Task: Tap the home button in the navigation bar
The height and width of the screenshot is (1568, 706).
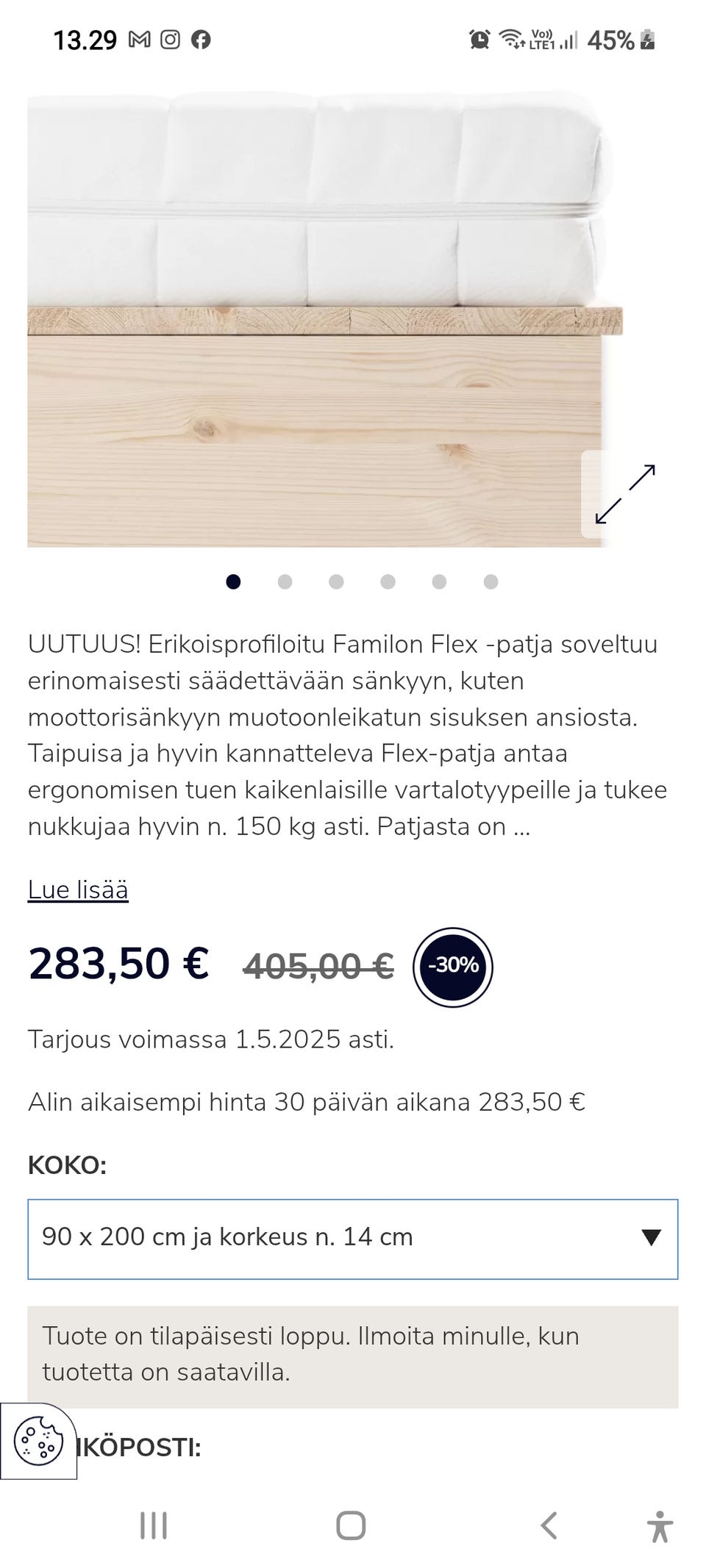Action: [352, 1523]
